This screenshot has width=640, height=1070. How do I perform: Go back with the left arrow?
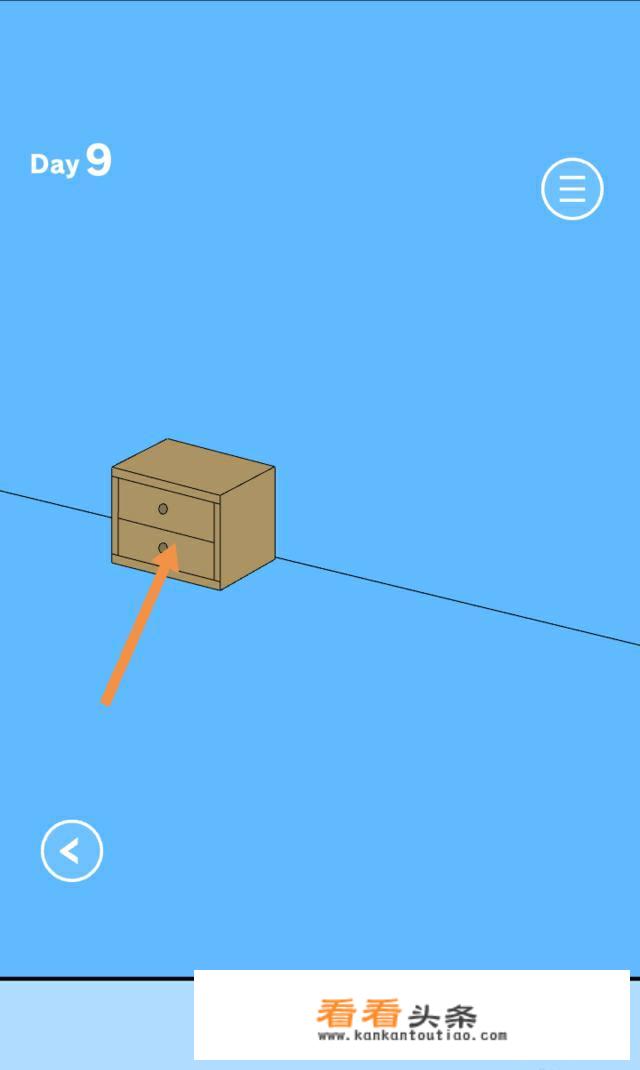[71, 851]
